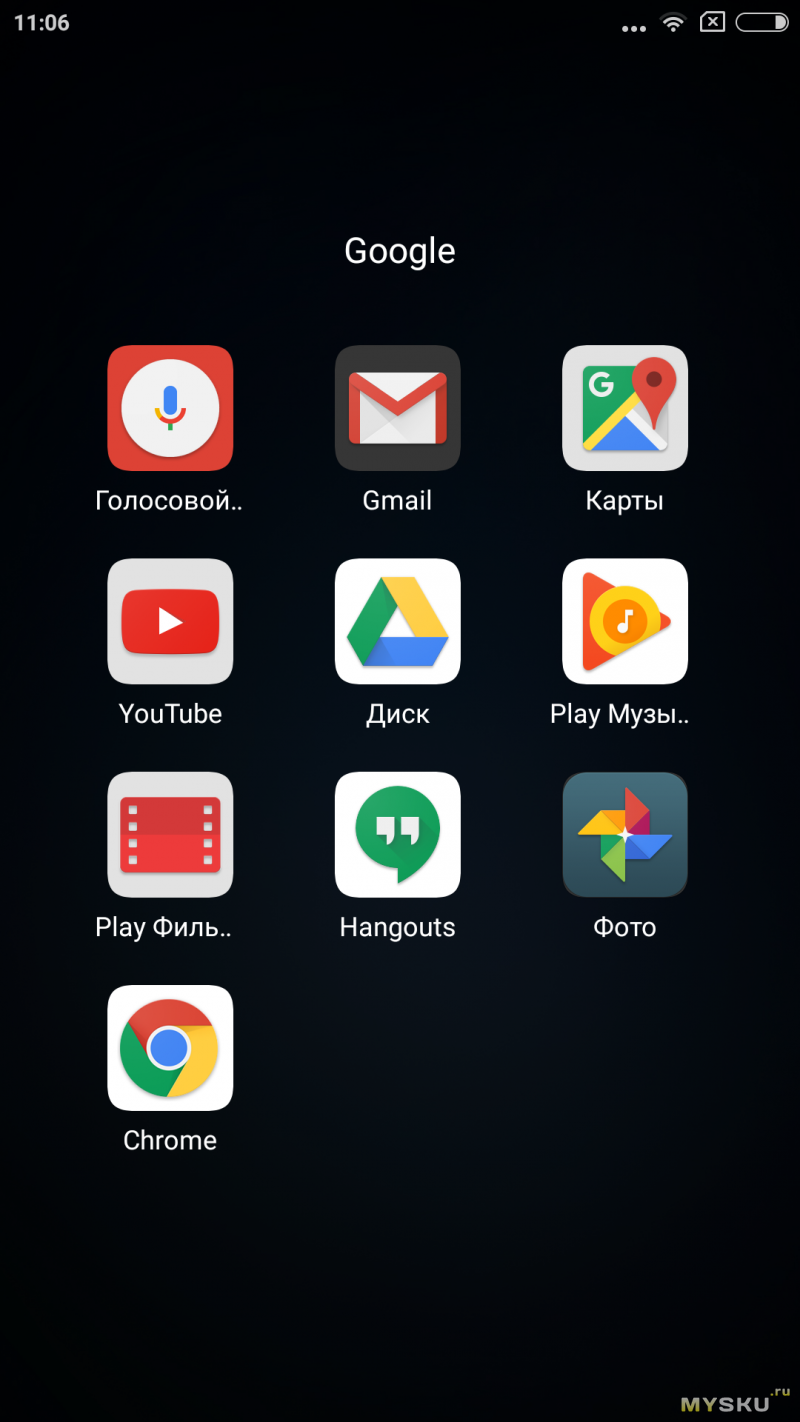Launch Play Музыка app
Screen dimensions: 800x1422
coord(625,621)
